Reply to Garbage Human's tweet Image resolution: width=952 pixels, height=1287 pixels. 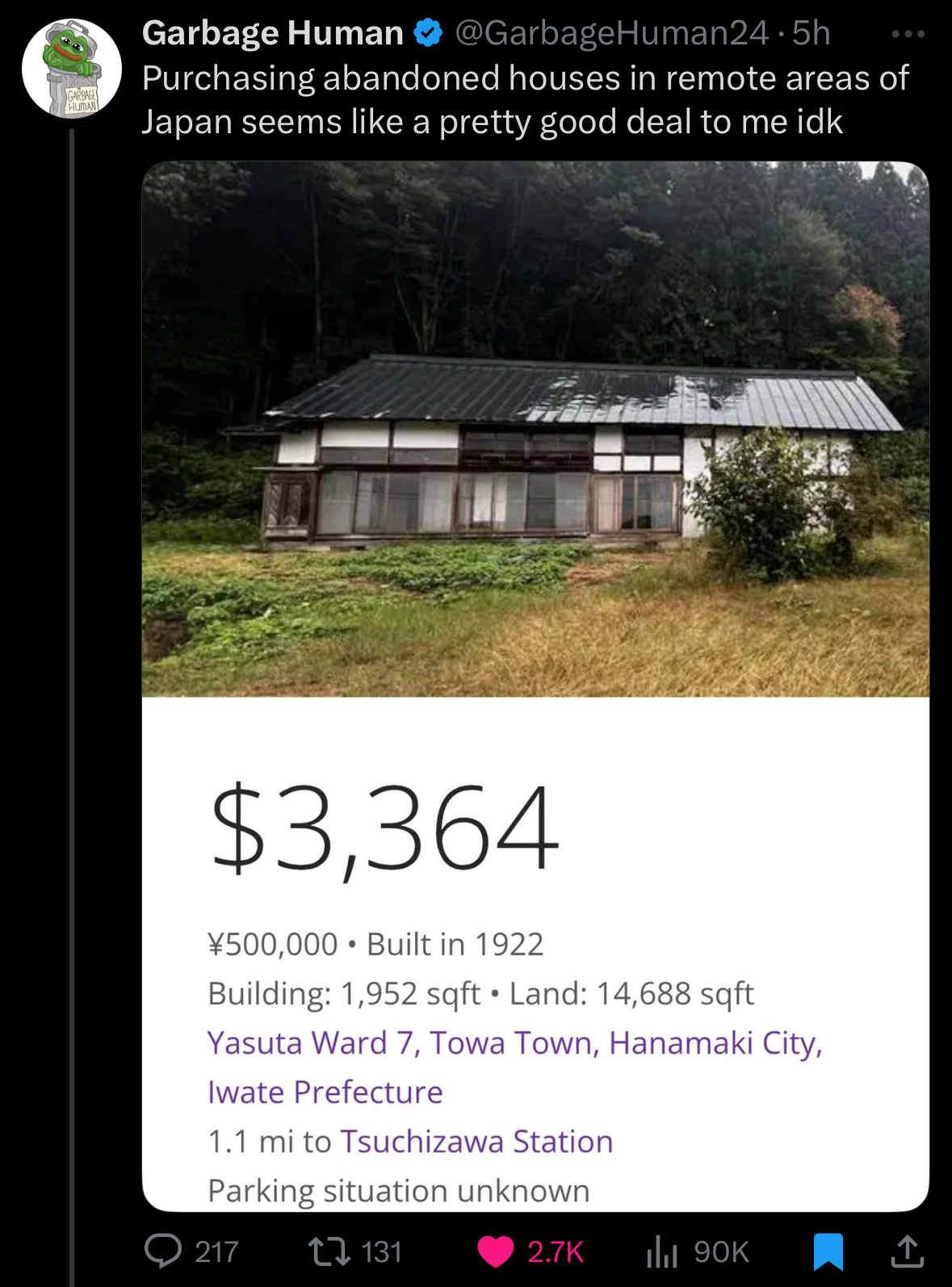pos(164,1251)
